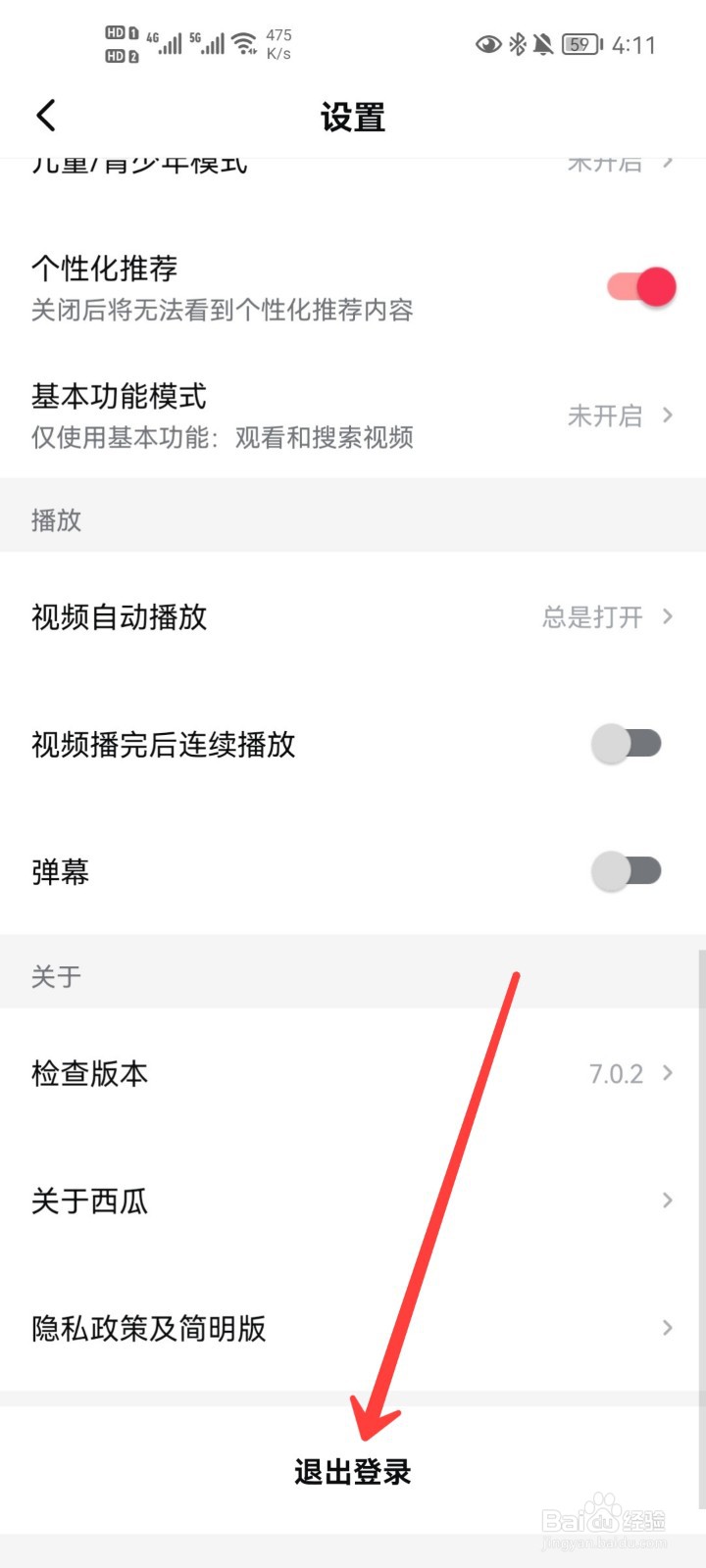Tap the back arrow to leave Settings
The height and width of the screenshot is (1568, 706).
coord(45,115)
